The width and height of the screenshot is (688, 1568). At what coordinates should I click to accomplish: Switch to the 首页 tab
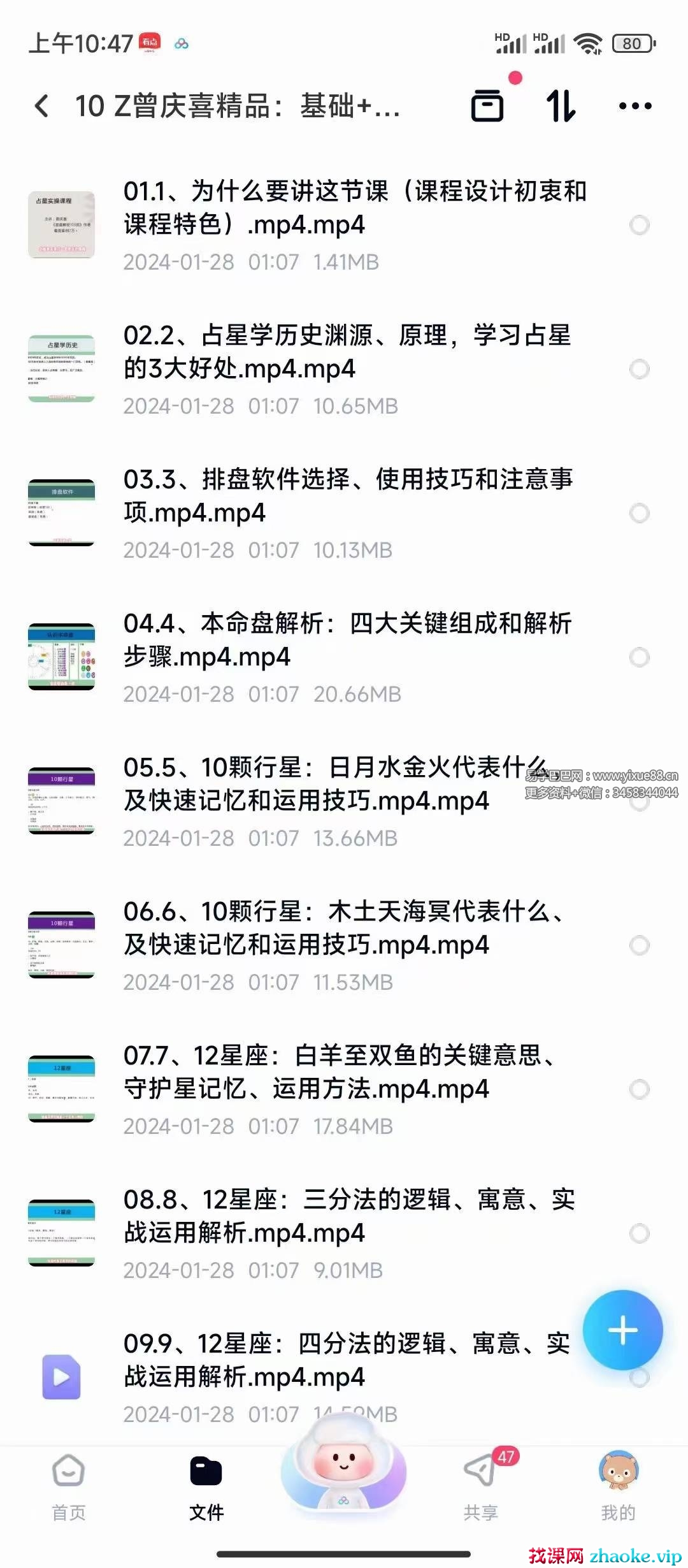pyautogui.click(x=69, y=1486)
